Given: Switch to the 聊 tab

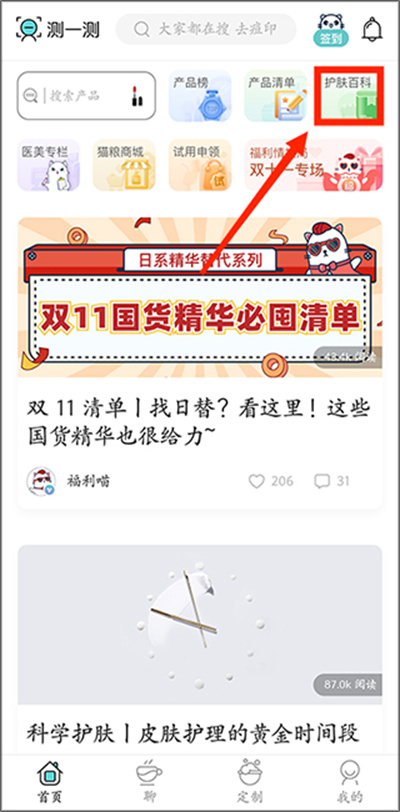Looking at the screenshot, I should click(149, 780).
